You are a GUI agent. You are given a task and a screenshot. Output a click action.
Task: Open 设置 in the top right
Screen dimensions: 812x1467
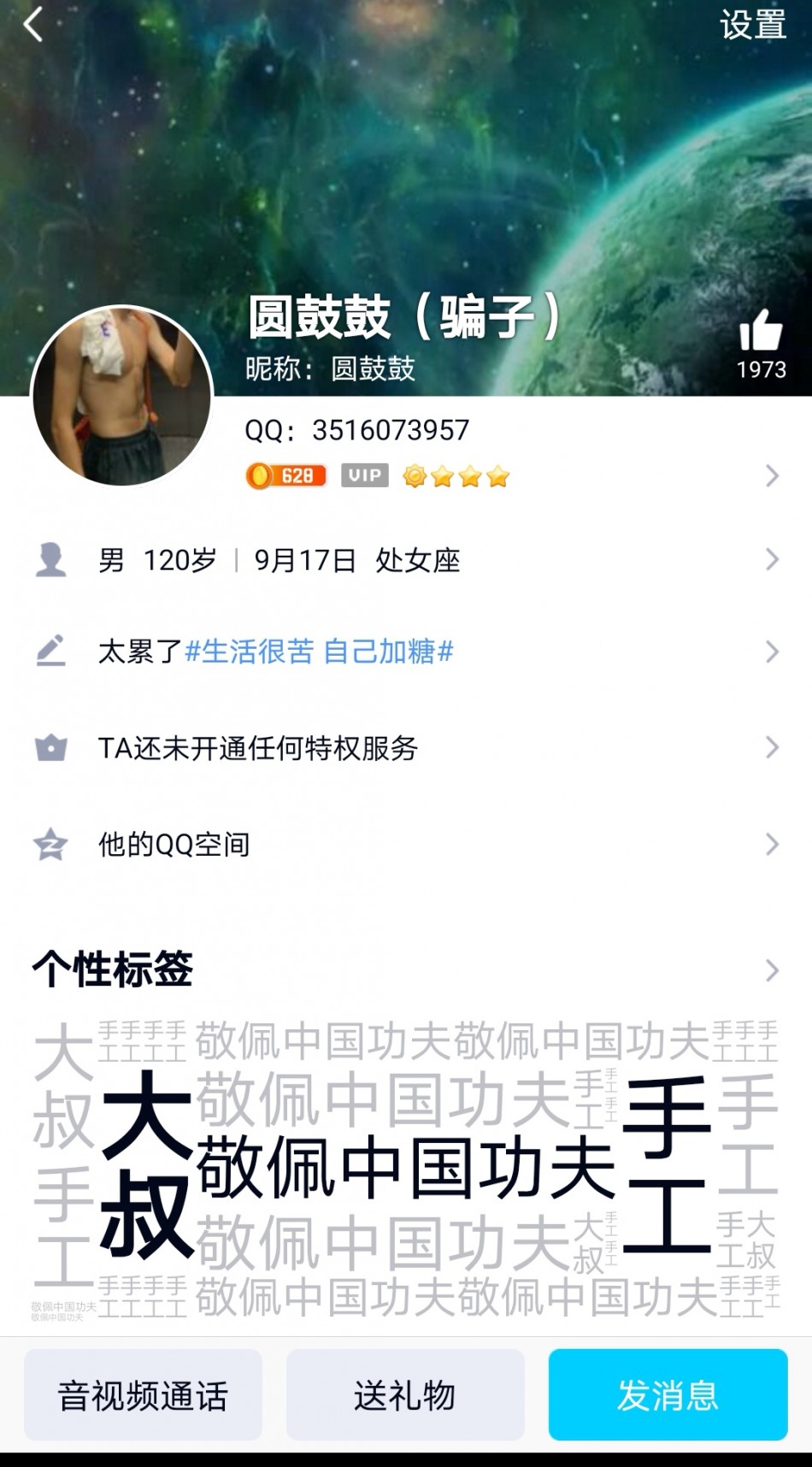coord(752,26)
